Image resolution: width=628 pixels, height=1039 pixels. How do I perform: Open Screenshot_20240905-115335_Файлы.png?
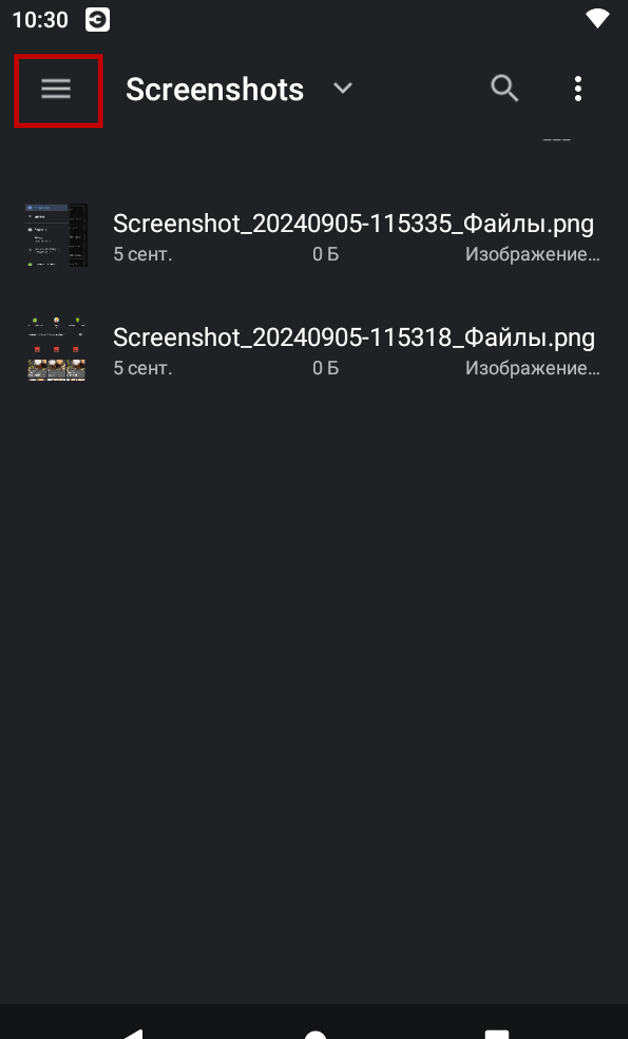tap(314, 236)
